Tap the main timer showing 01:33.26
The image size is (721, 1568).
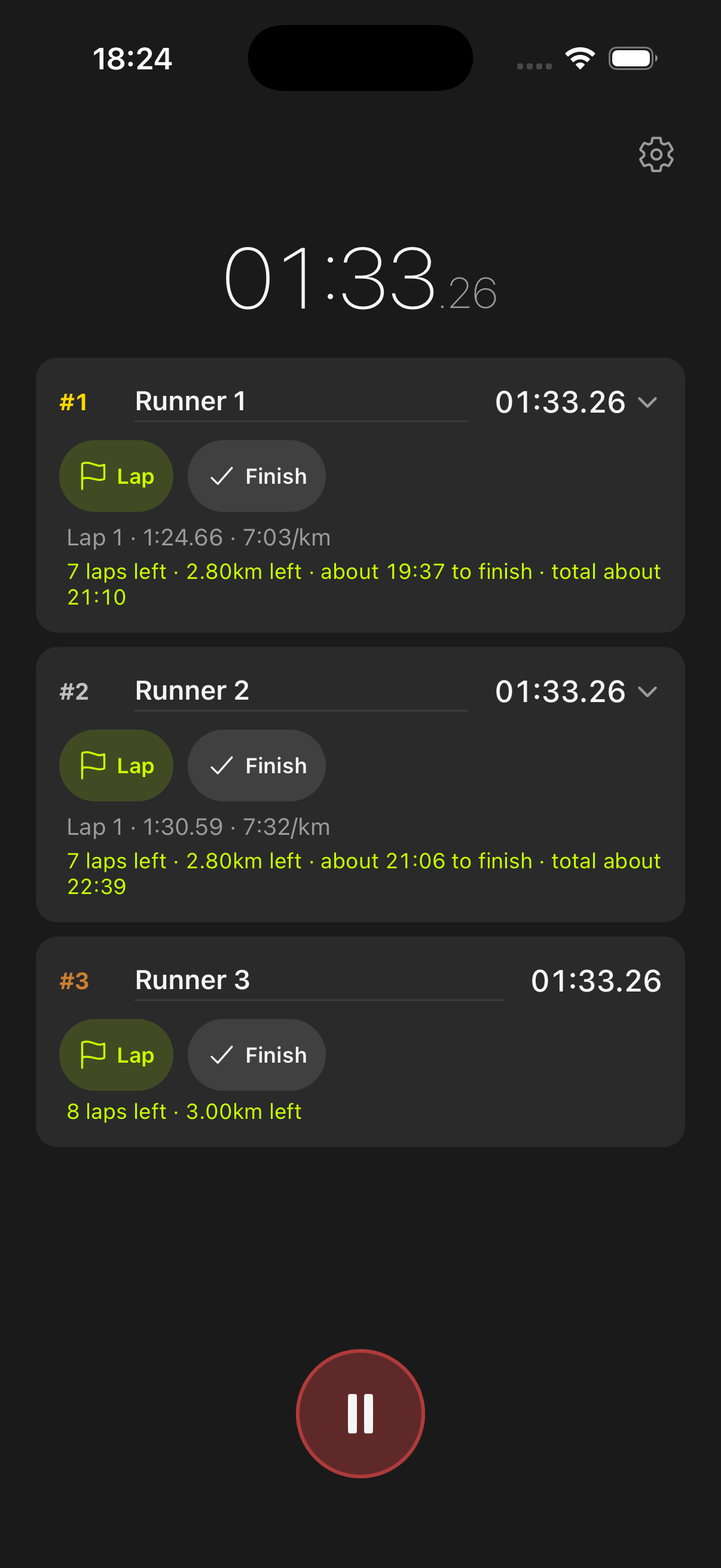[360, 281]
